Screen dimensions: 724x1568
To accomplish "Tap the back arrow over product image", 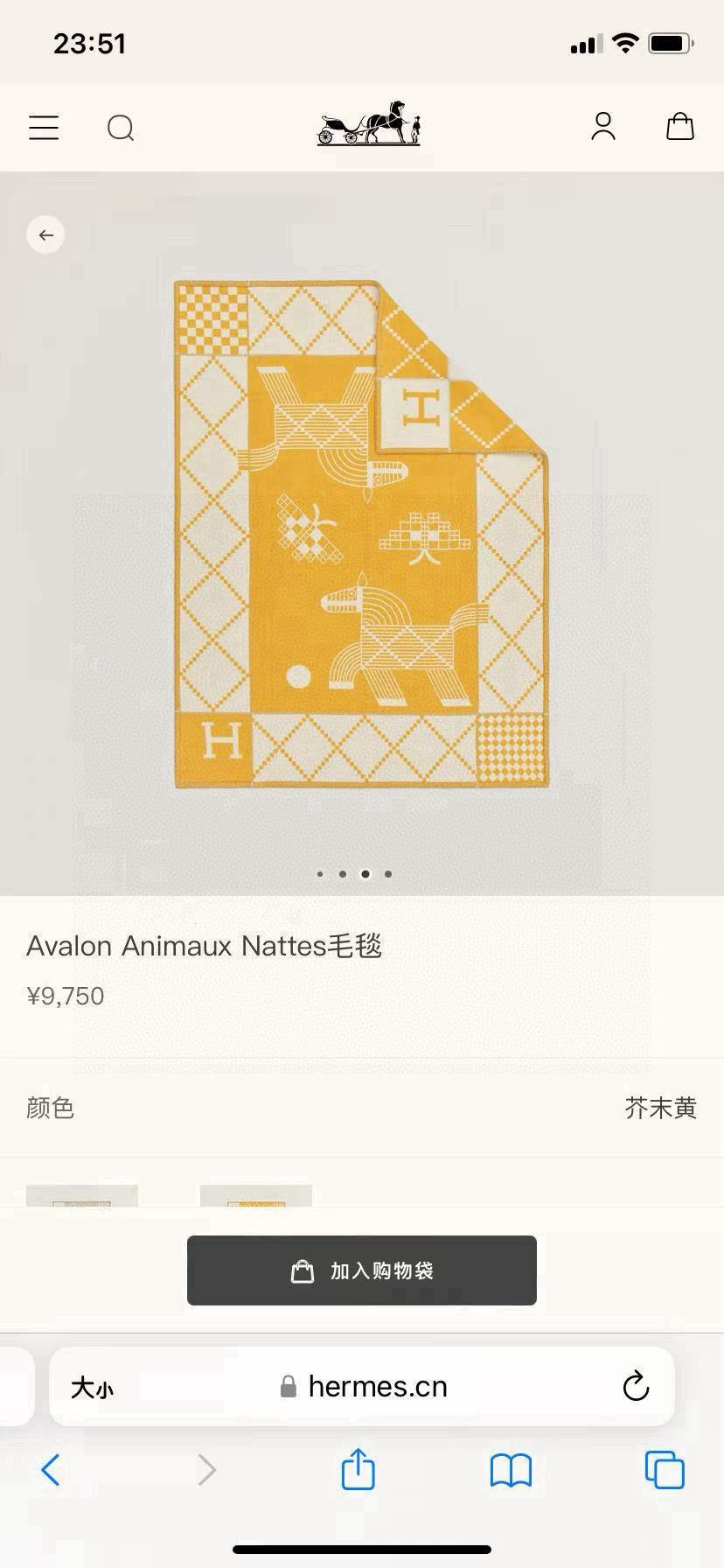I will 45,234.
